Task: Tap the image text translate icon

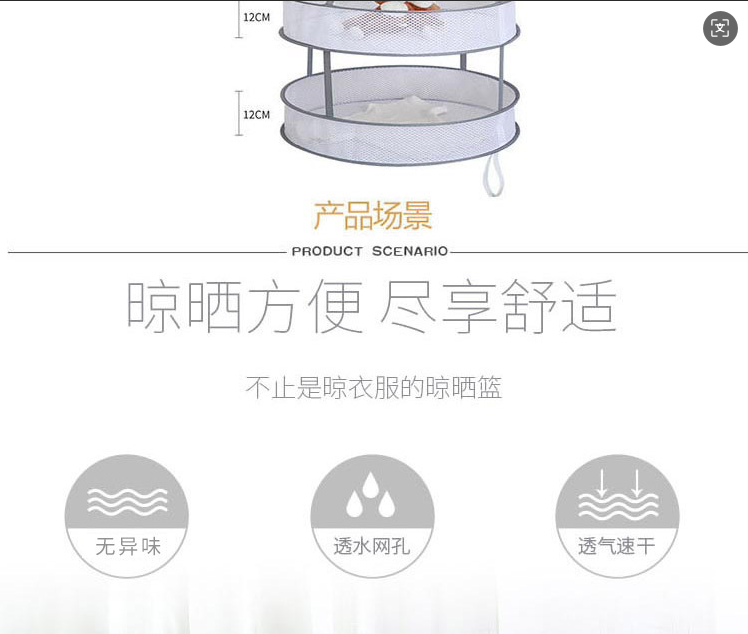Action: click(x=720, y=29)
